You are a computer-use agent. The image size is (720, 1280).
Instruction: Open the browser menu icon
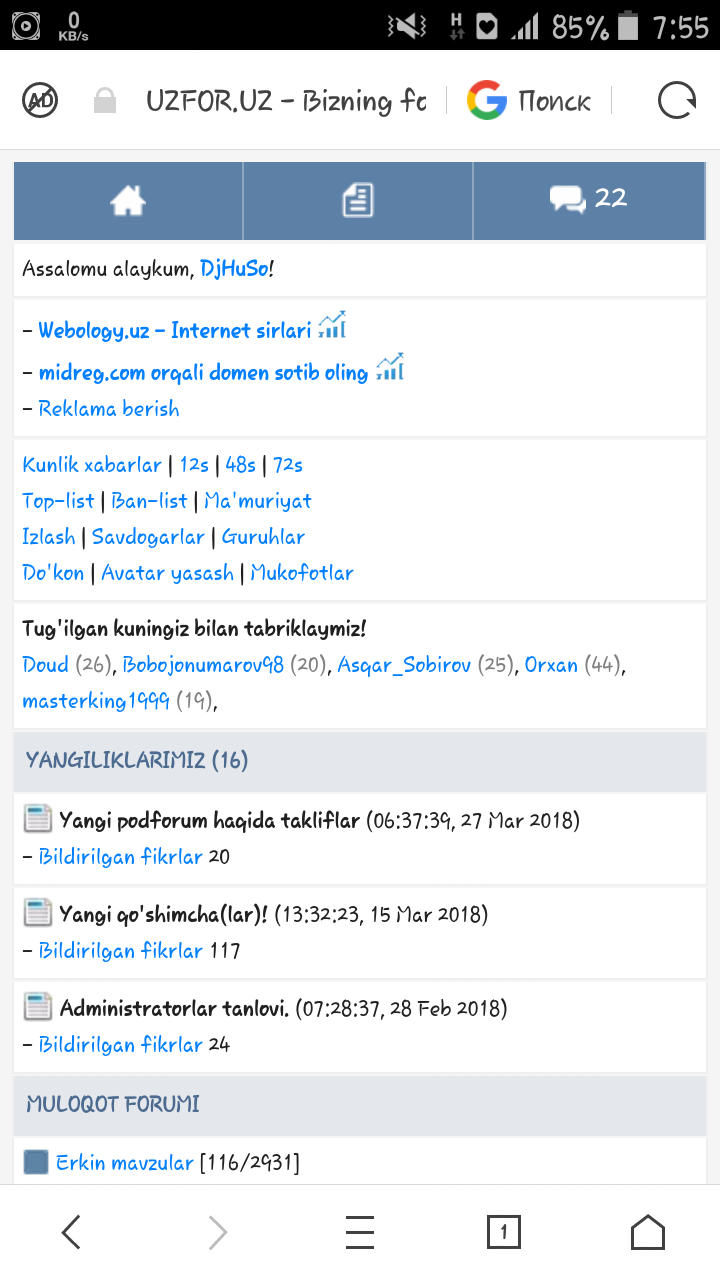360,1232
